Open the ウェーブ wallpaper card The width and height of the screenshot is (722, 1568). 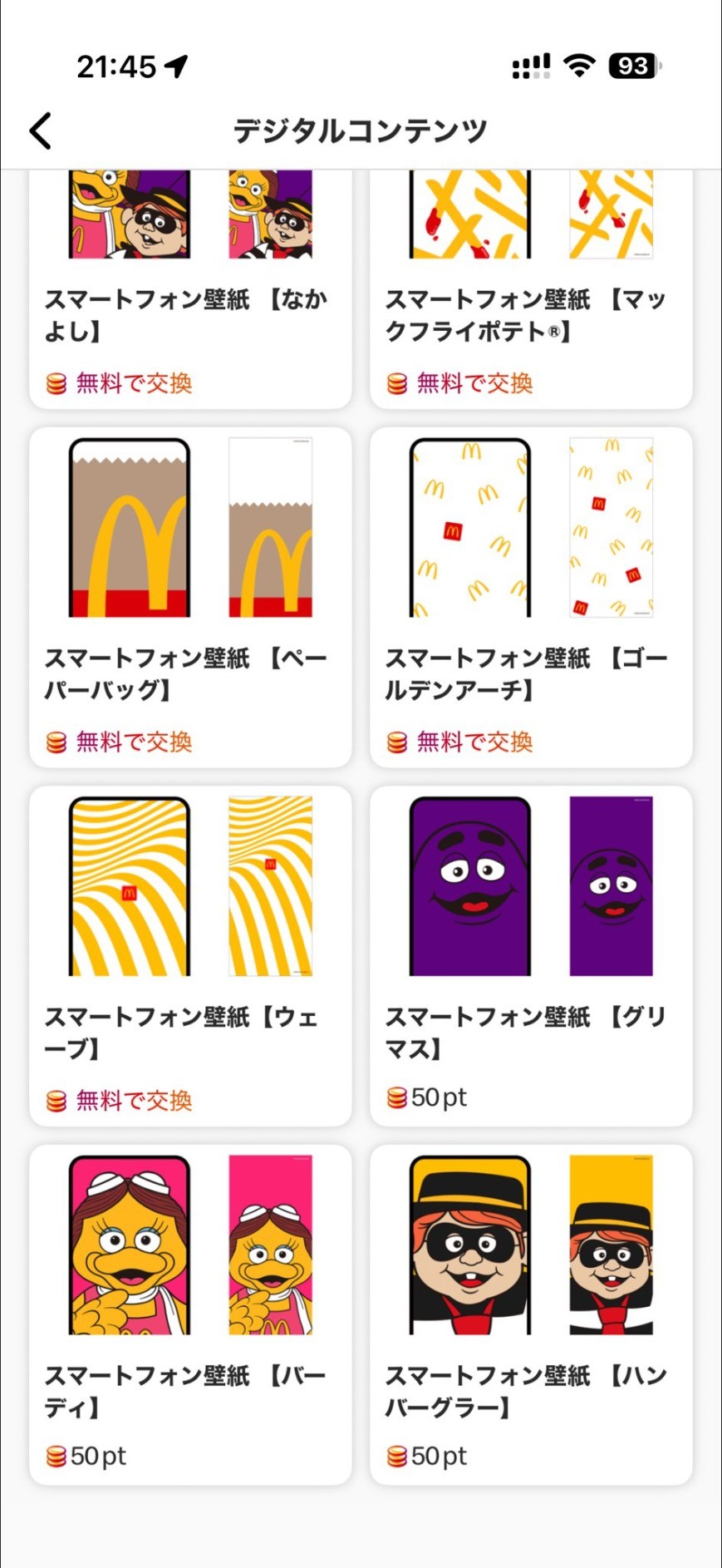pos(190,956)
